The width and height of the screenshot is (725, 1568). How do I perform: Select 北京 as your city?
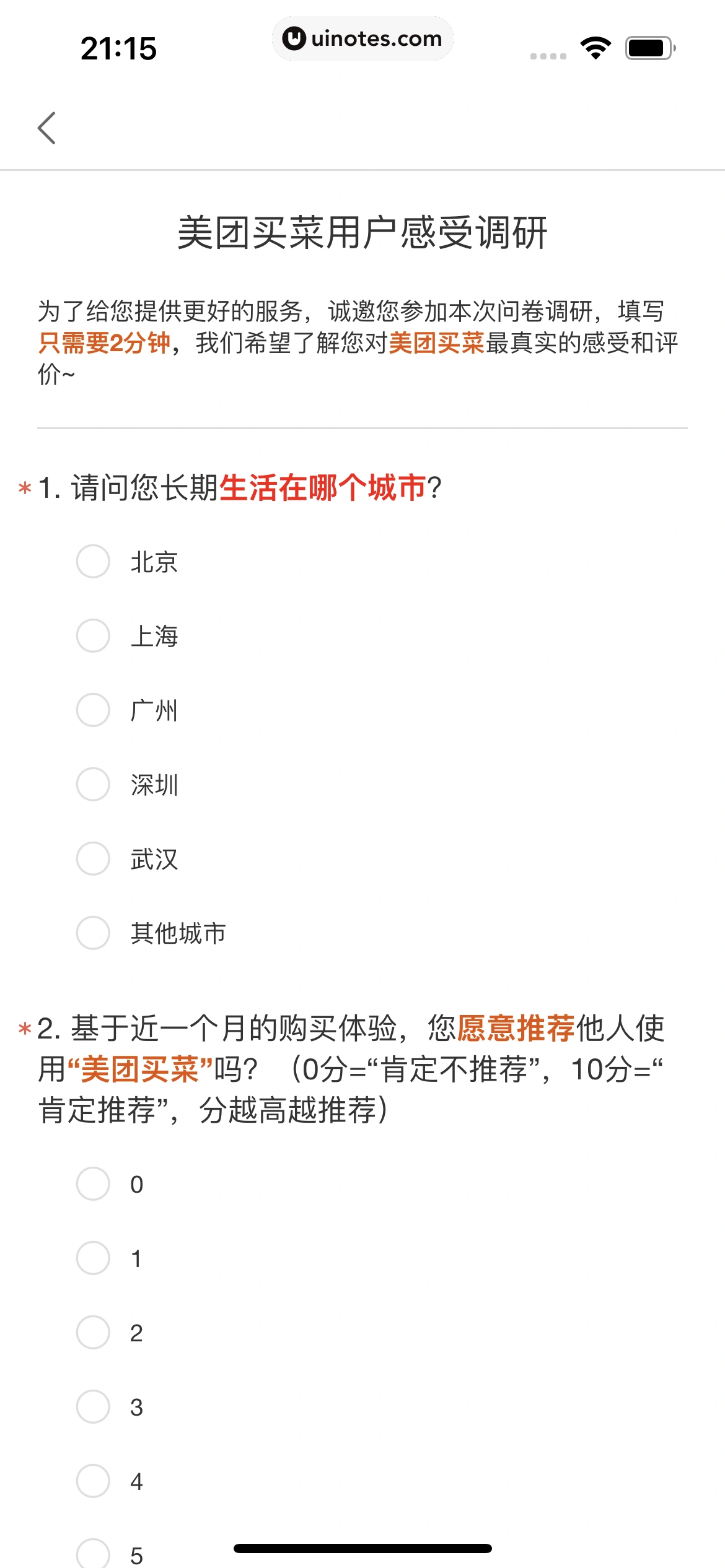coord(93,562)
